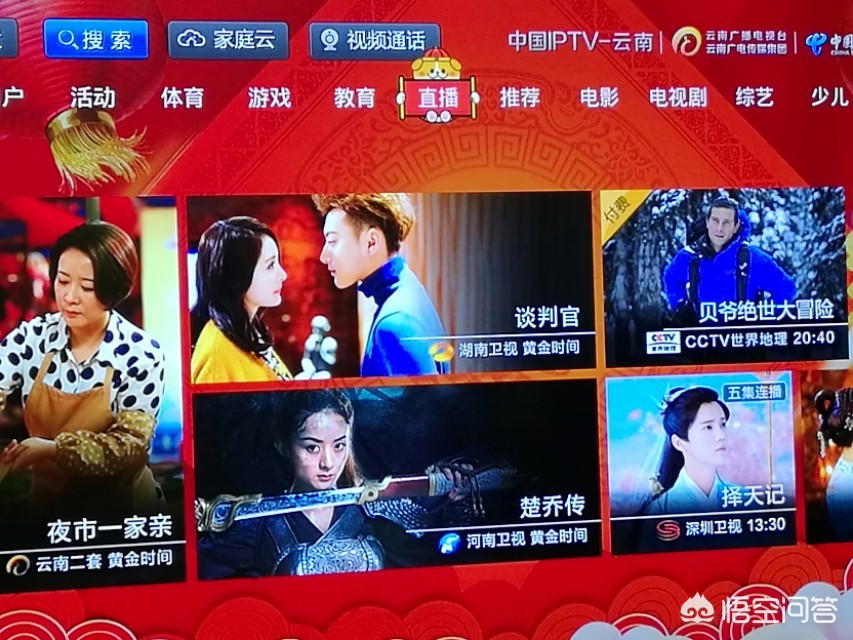Switch to the 活动 tab
This screenshot has width=853, height=640.
click(x=92, y=98)
